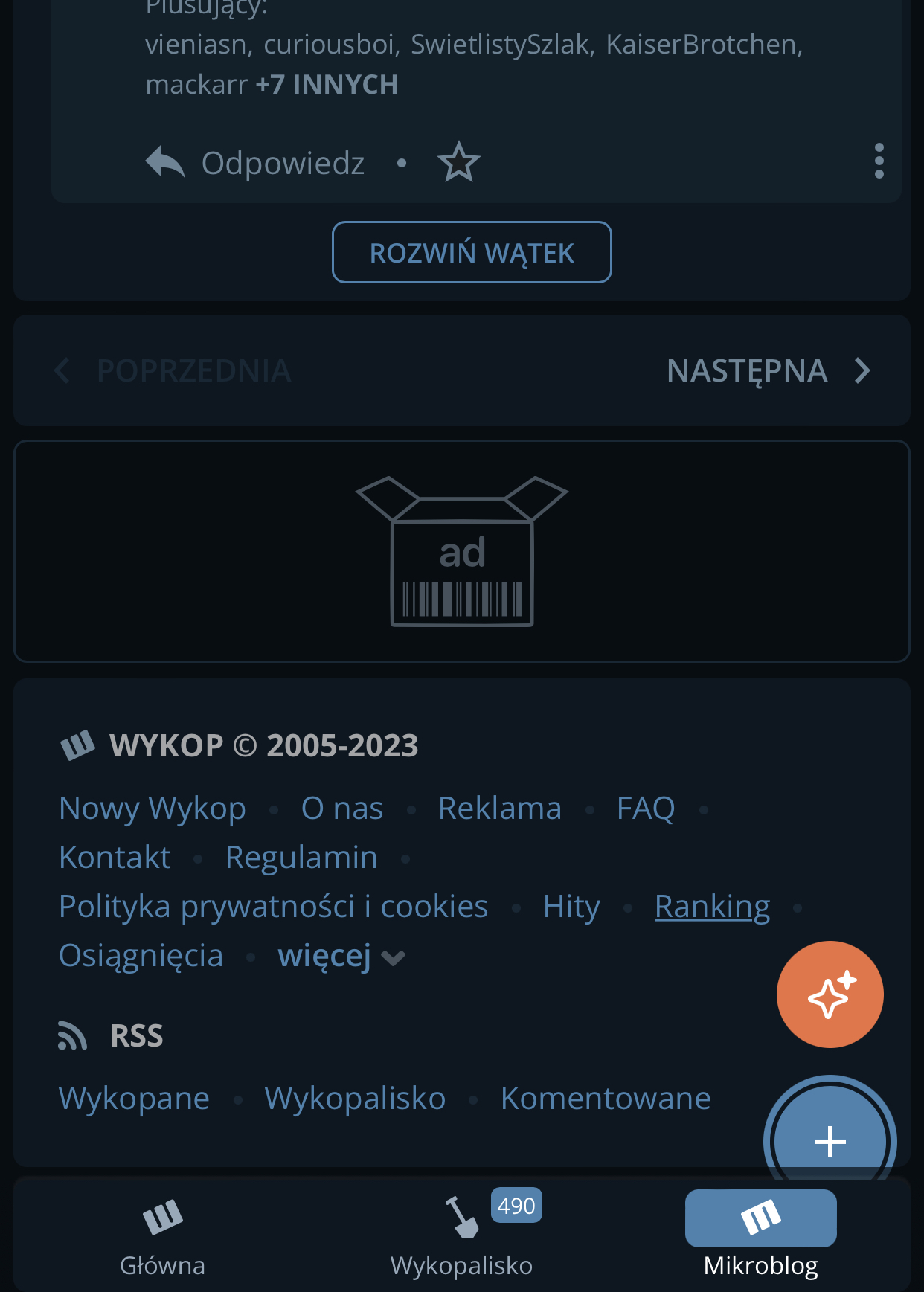Image resolution: width=924 pixels, height=1292 pixels.
Task: Open Polityka prywatności i cookies
Action: point(273,907)
